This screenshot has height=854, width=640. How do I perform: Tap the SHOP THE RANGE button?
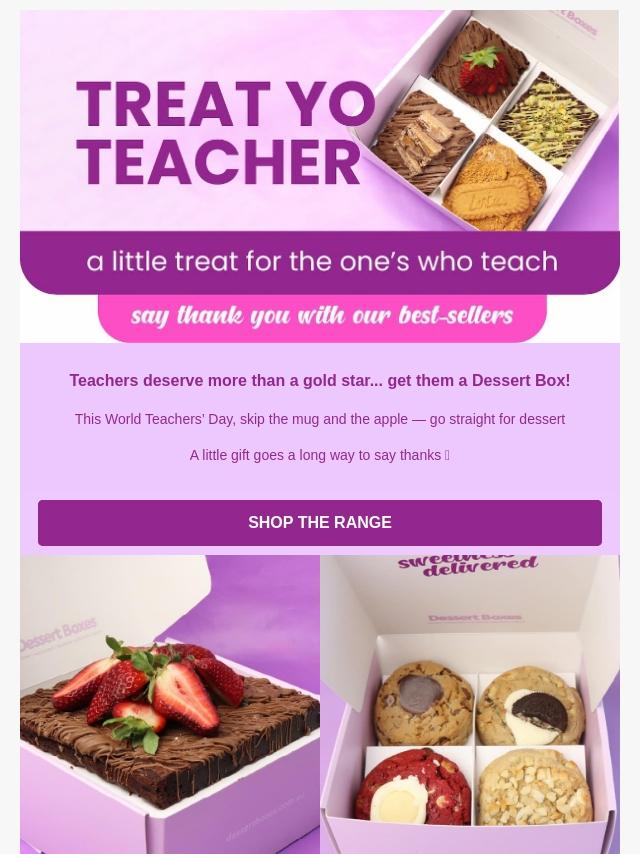(x=320, y=523)
